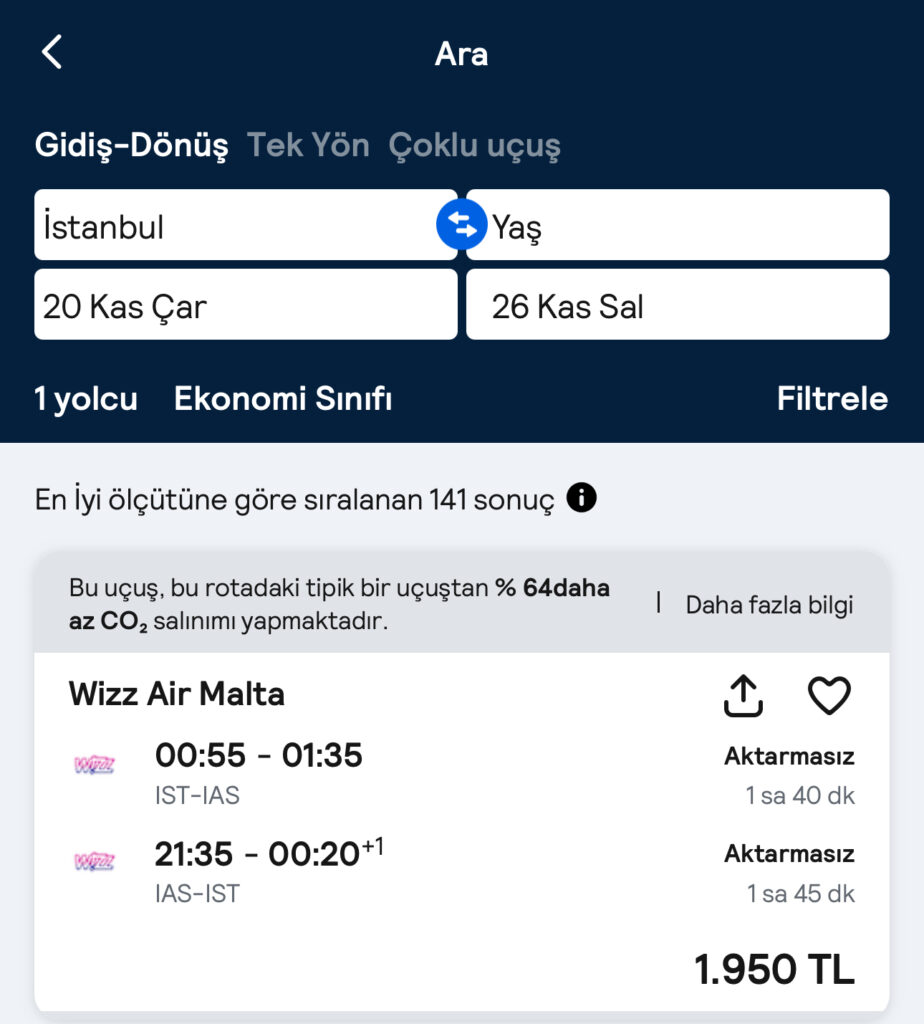Go back with the top-left arrow
This screenshot has height=1024, width=924.
[52, 52]
